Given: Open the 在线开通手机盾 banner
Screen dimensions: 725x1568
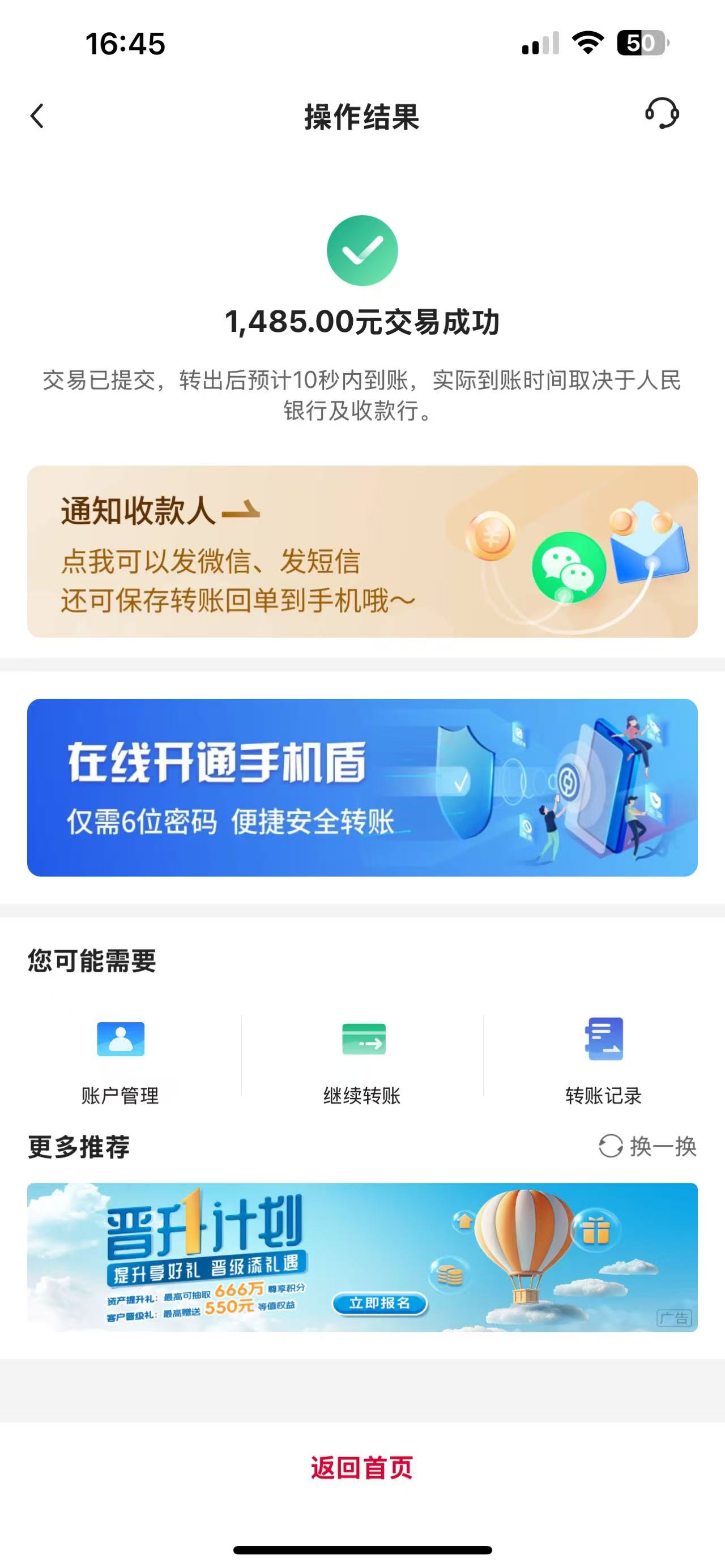Looking at the screenshot, I should tap(362, 787).
